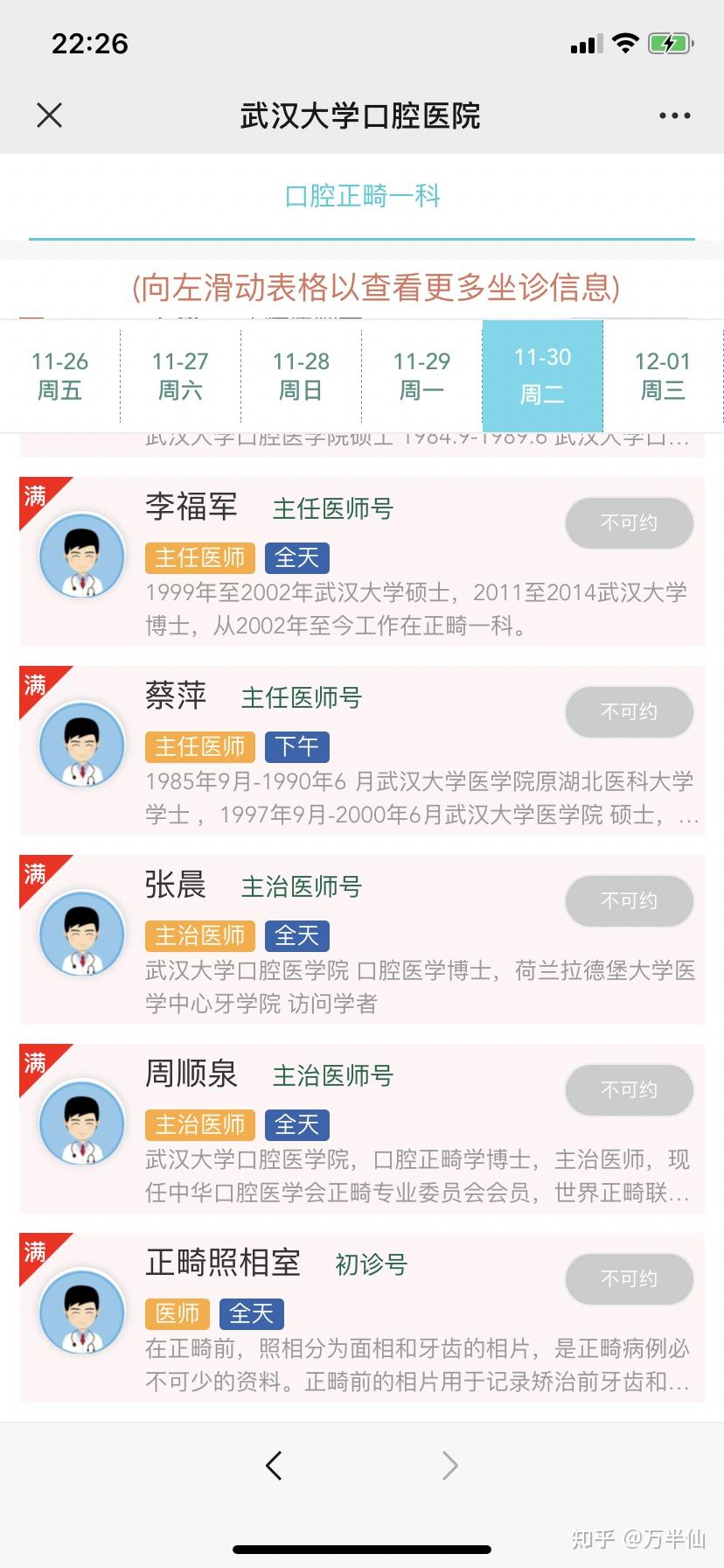Open the 正畸照相室 card
The width and height of the screenshot is (724, 1568).
click(362, 1318)
